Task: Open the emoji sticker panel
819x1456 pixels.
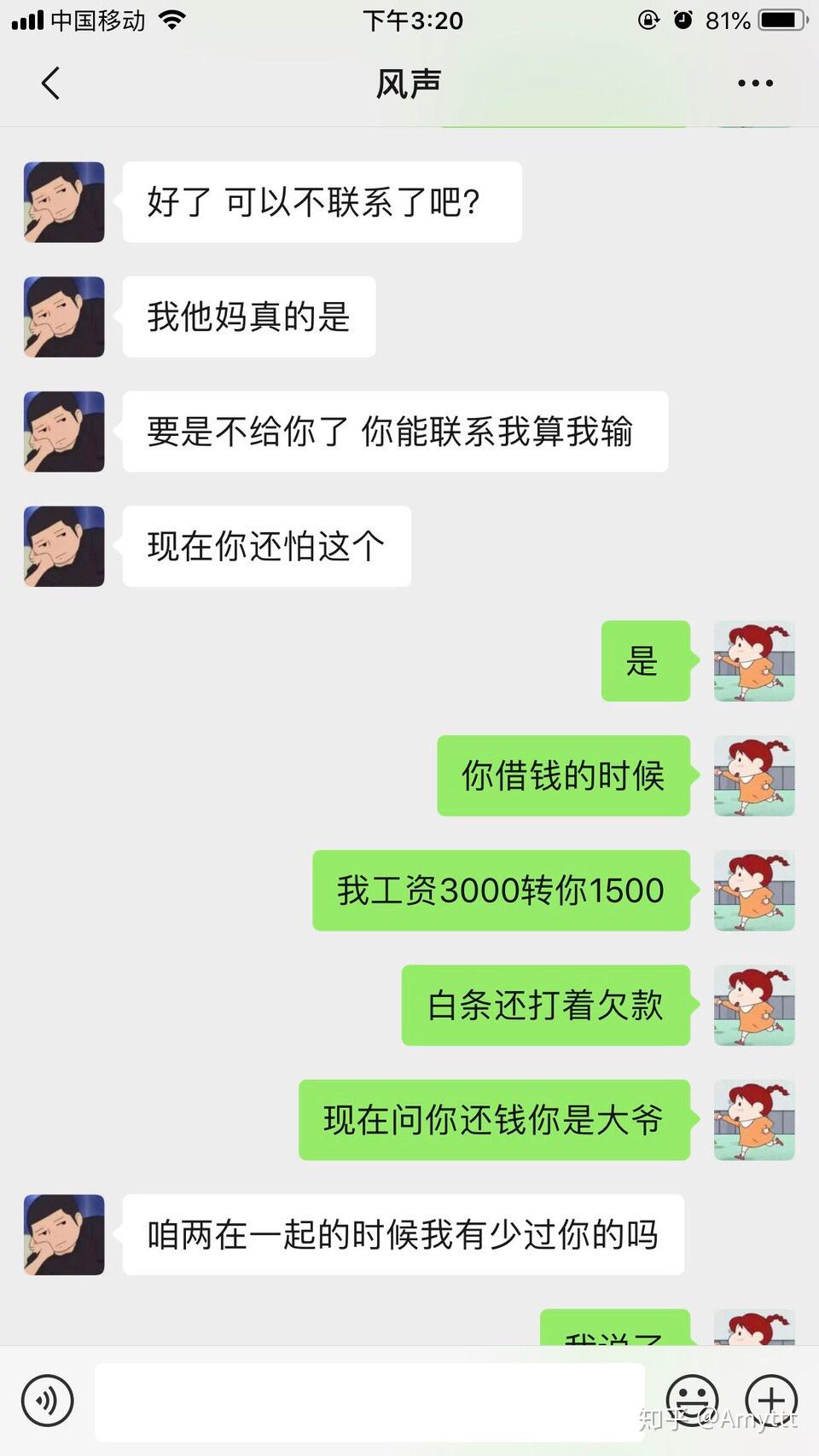Action: [x=692, y=1400]
